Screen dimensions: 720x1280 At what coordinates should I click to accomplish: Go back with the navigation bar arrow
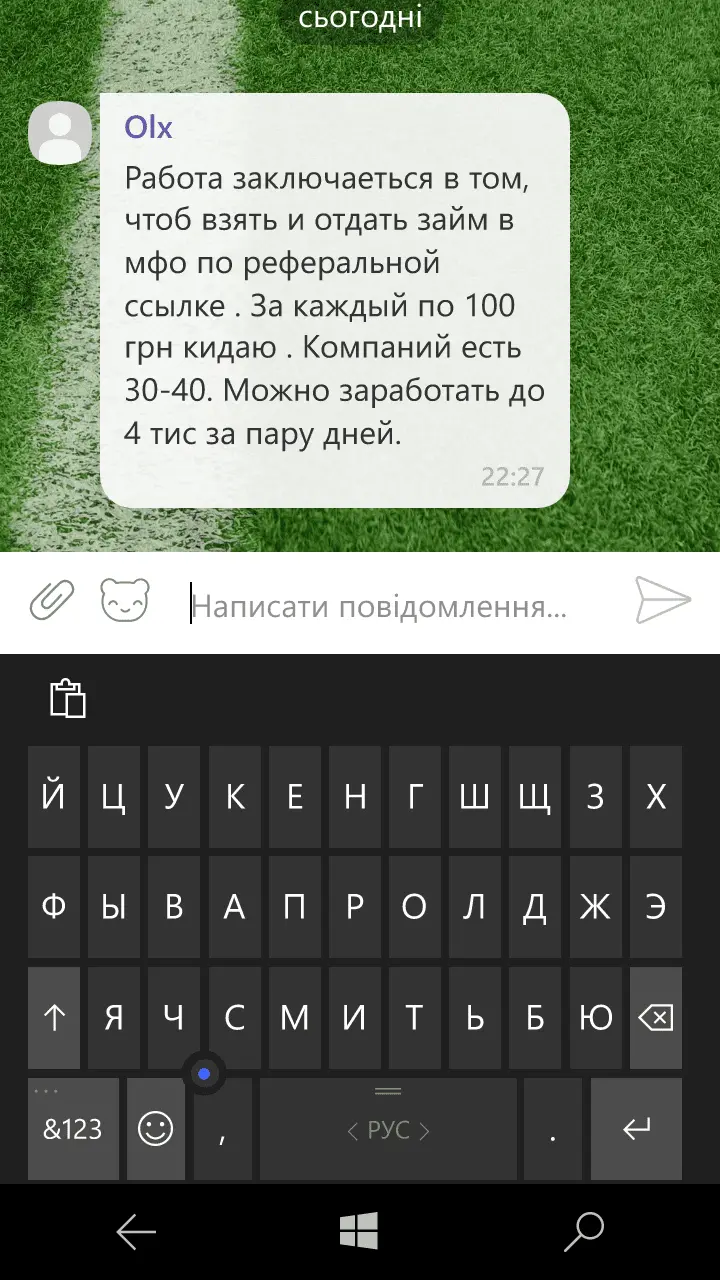(x=137, y=1232)
